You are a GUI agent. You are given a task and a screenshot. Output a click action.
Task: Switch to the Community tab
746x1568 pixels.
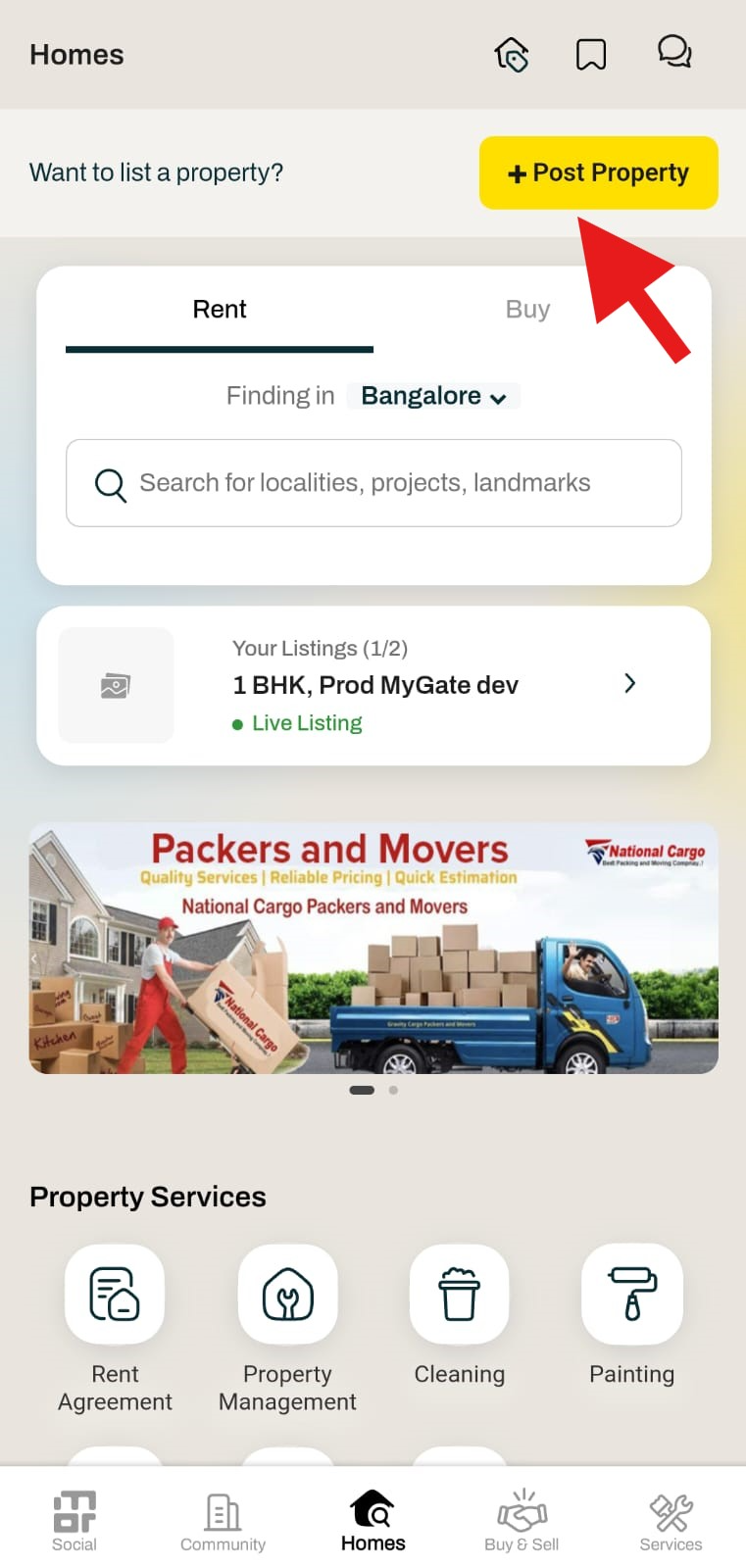[223, 1521]
